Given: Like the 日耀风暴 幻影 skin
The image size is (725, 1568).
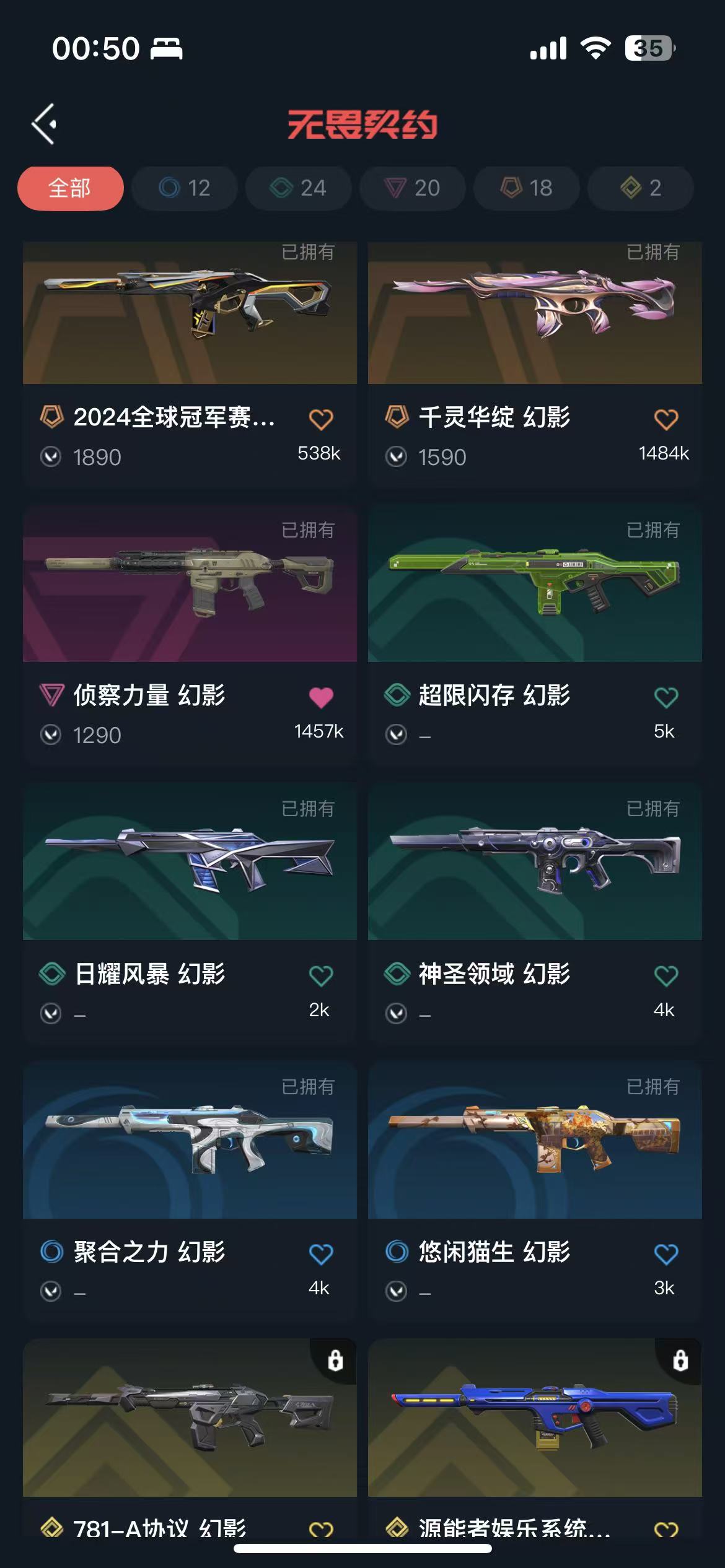Looking at the screenshot, I should [x=321, y=976].
